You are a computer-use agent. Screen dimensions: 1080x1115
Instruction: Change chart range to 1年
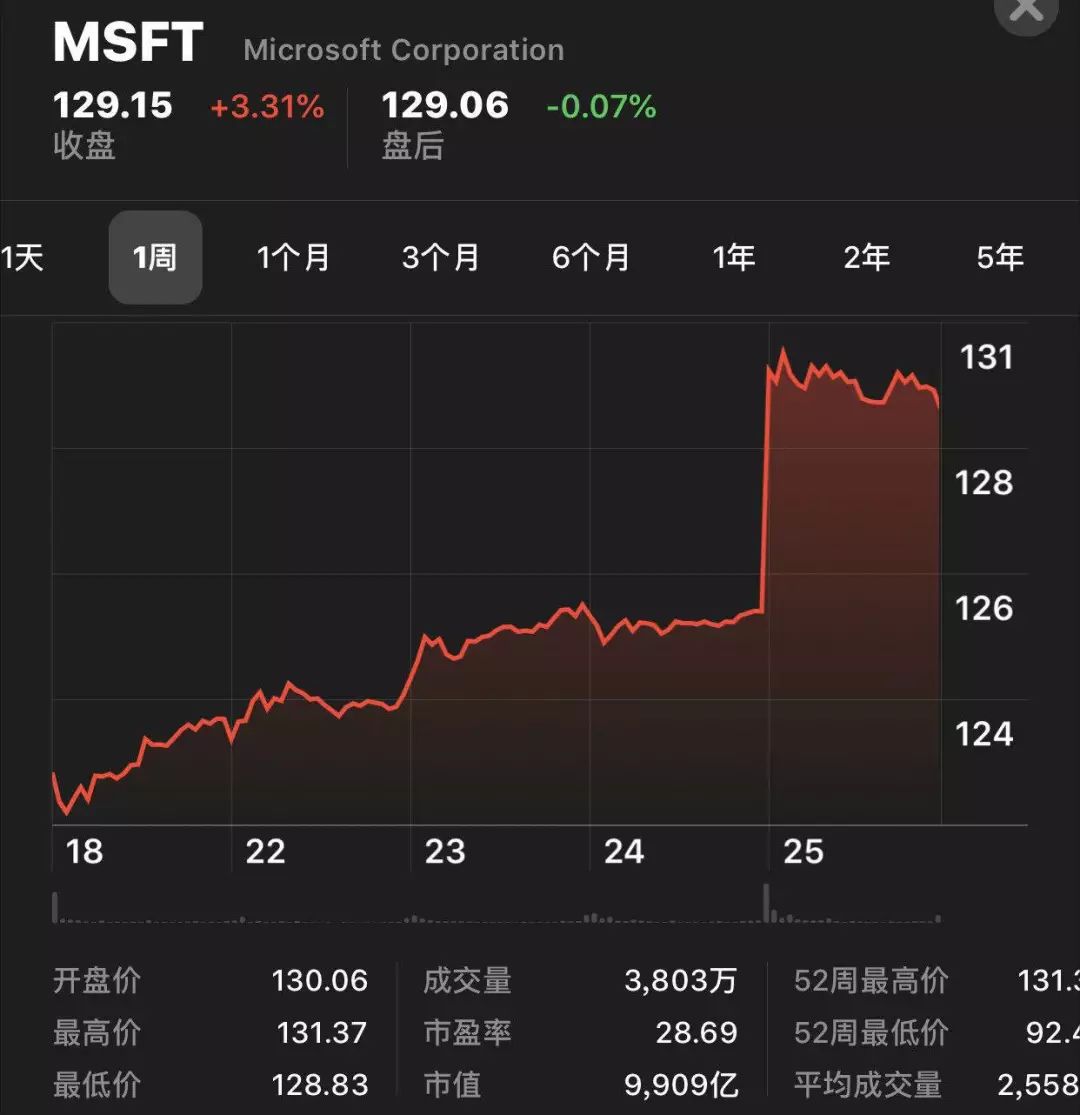point(733,258)
